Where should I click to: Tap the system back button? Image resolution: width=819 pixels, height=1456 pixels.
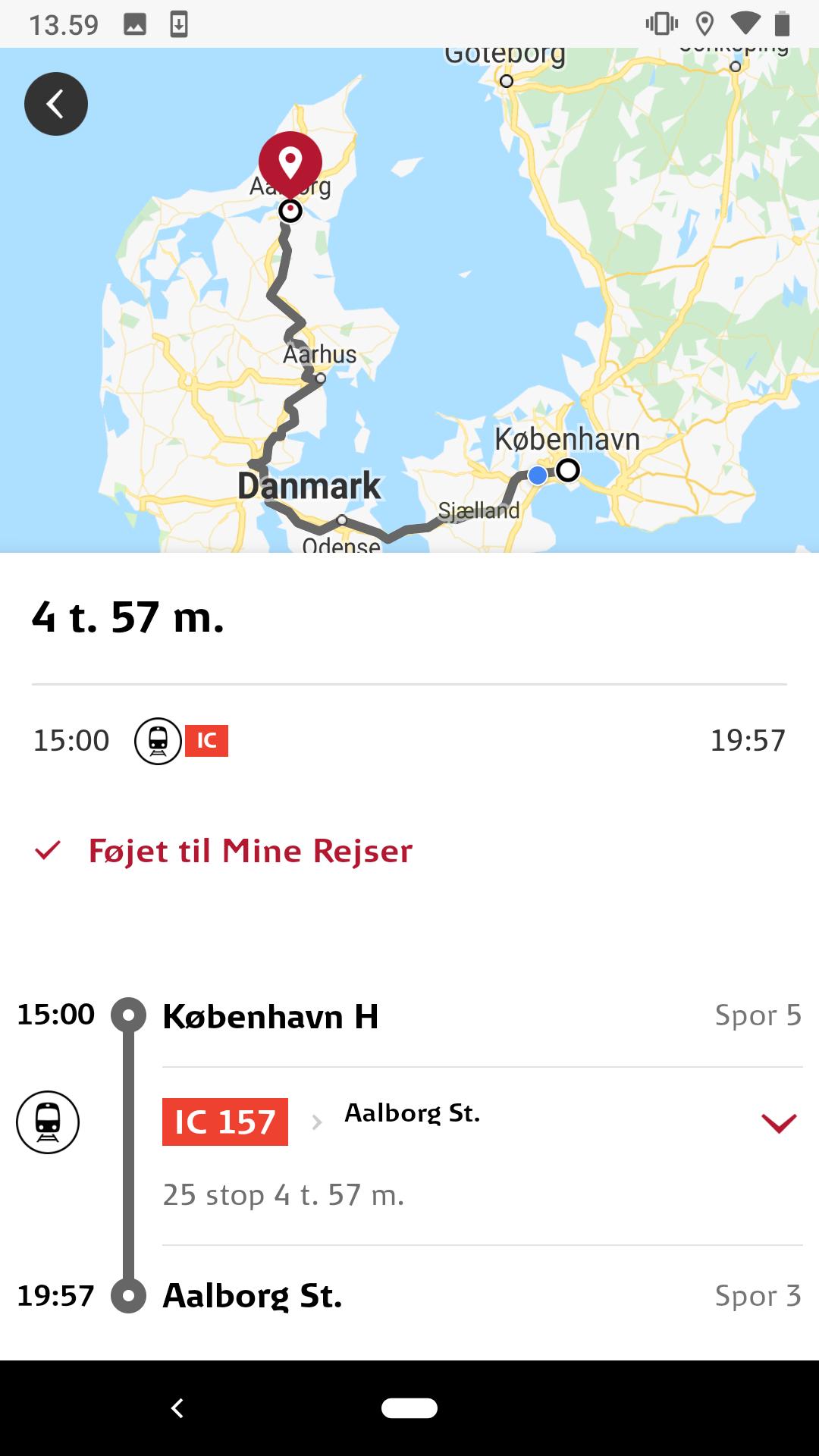177,1408
